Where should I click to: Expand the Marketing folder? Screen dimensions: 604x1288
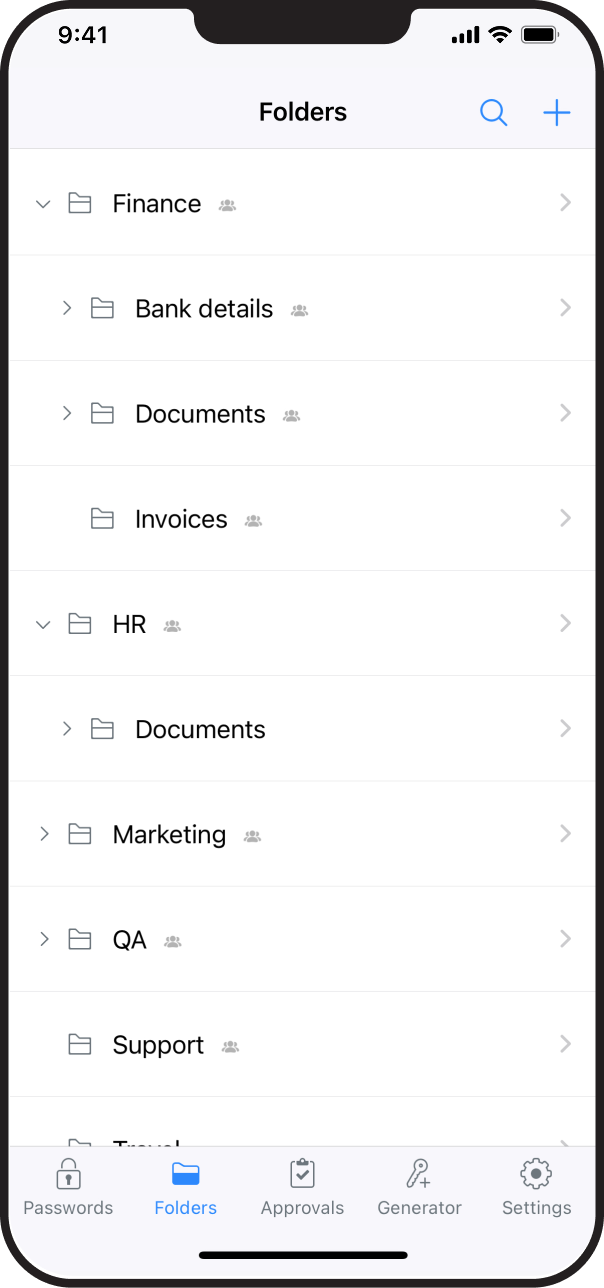pos(43,834)
